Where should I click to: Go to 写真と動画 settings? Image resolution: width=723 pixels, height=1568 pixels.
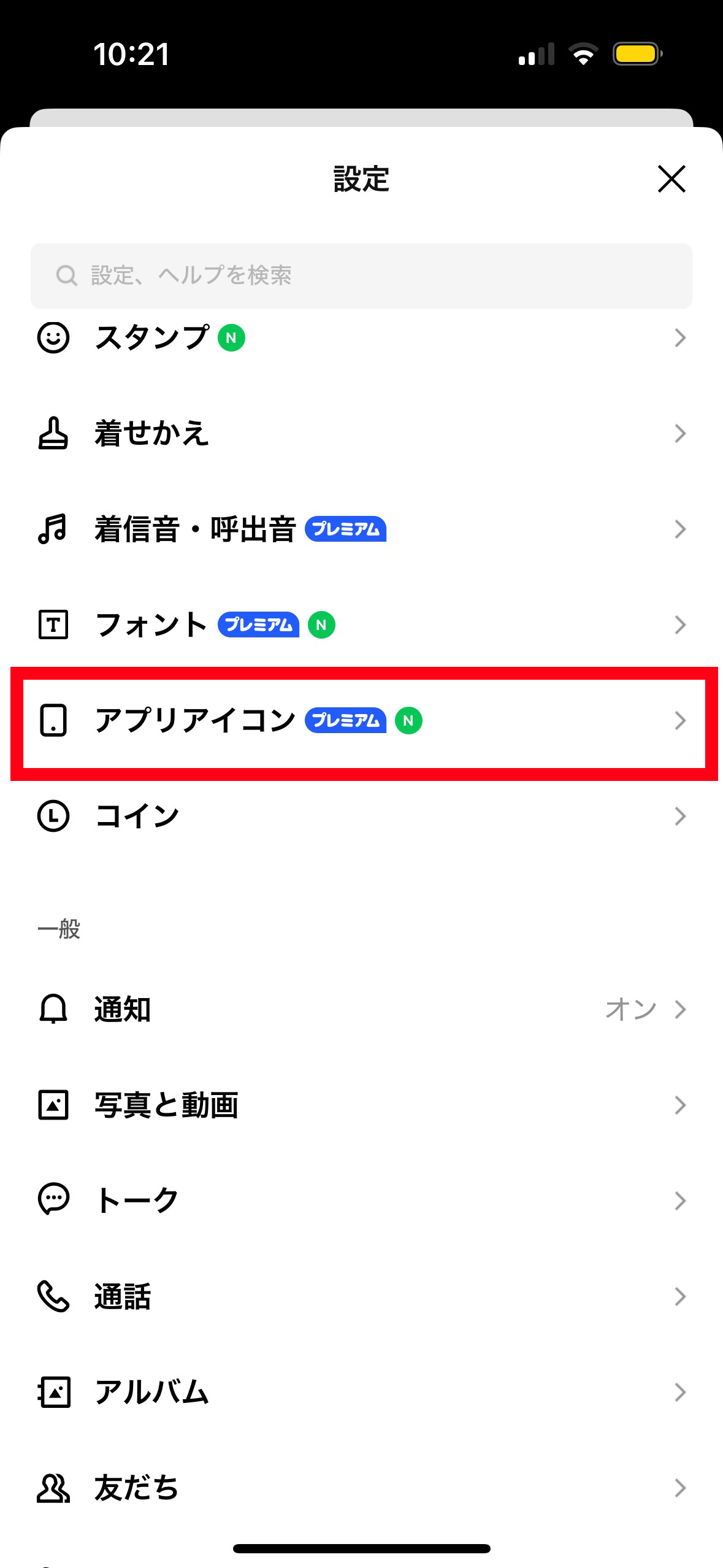pos(361,1105)
